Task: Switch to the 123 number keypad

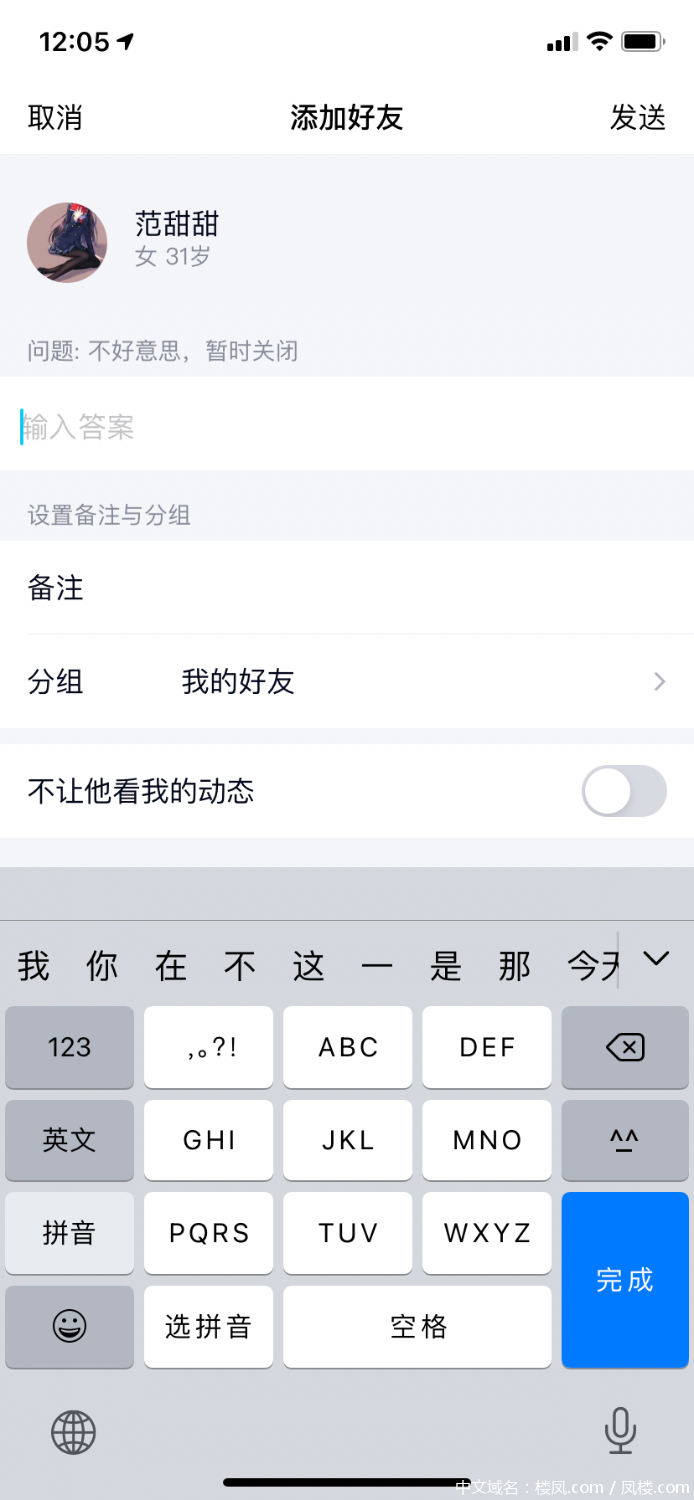Action: pyautogui.click(x=69, y=1047)
